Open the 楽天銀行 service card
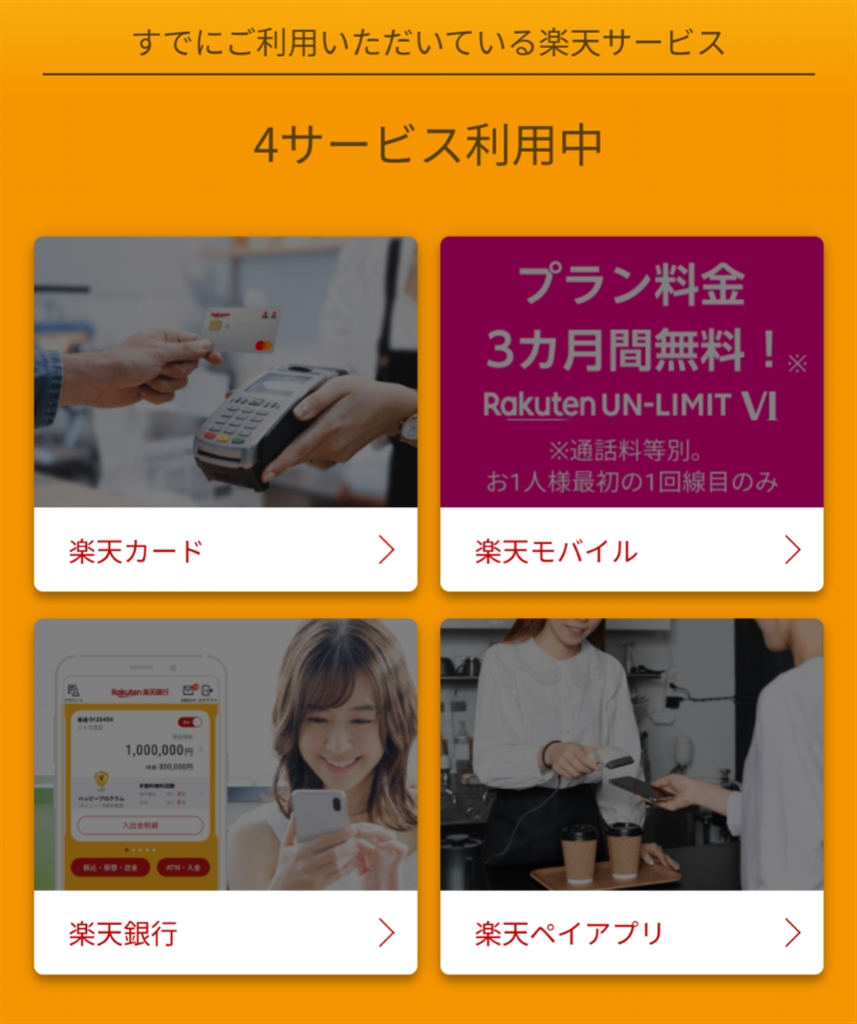Viewport: 857px width, 1024px height. [x=225, y=932]
